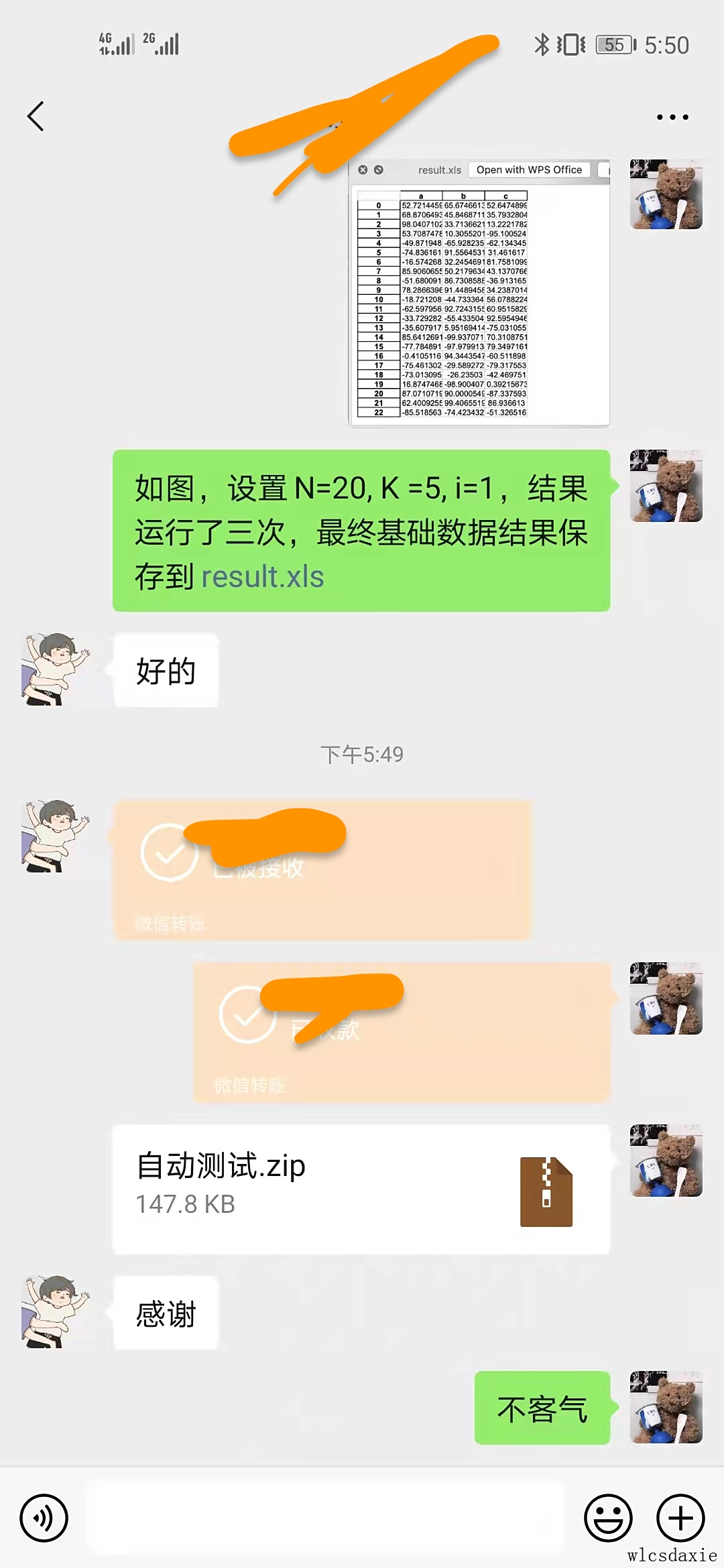Tap the bear avatar beside 不客气
The width and height of the screenshot is (724, 1568).
666,1407
